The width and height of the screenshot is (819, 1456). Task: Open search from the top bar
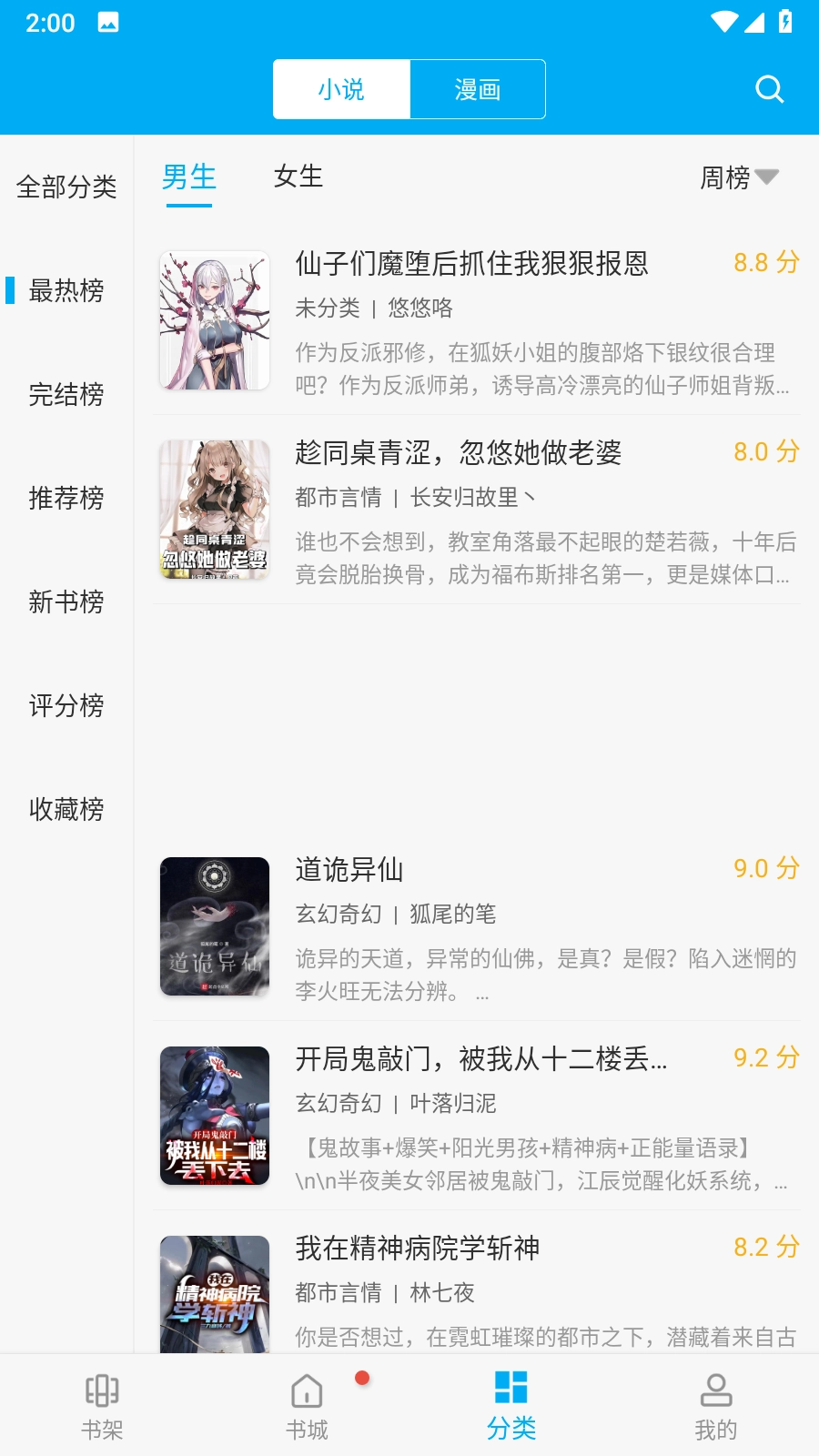(x=769, y=88)
